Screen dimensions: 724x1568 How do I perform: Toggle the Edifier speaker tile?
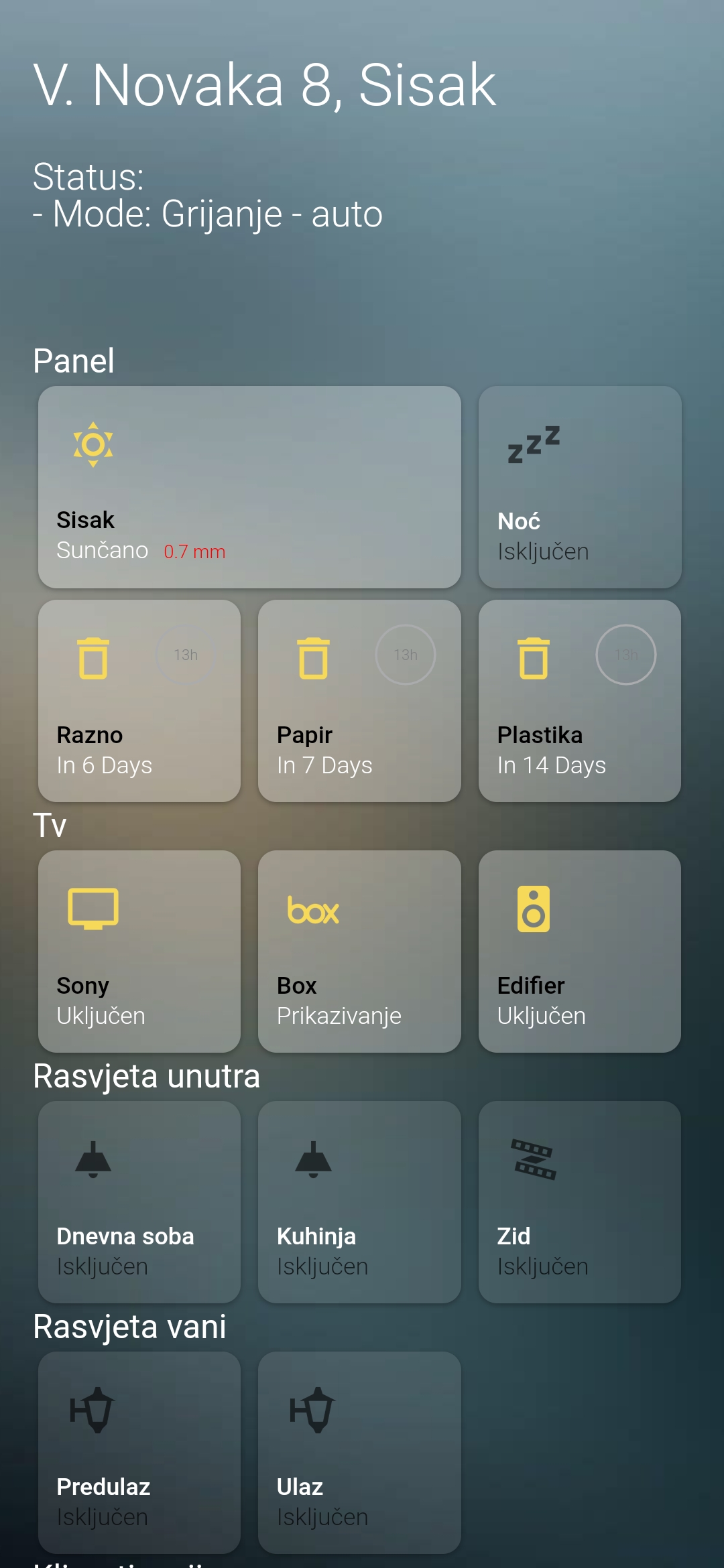[580, 952]
